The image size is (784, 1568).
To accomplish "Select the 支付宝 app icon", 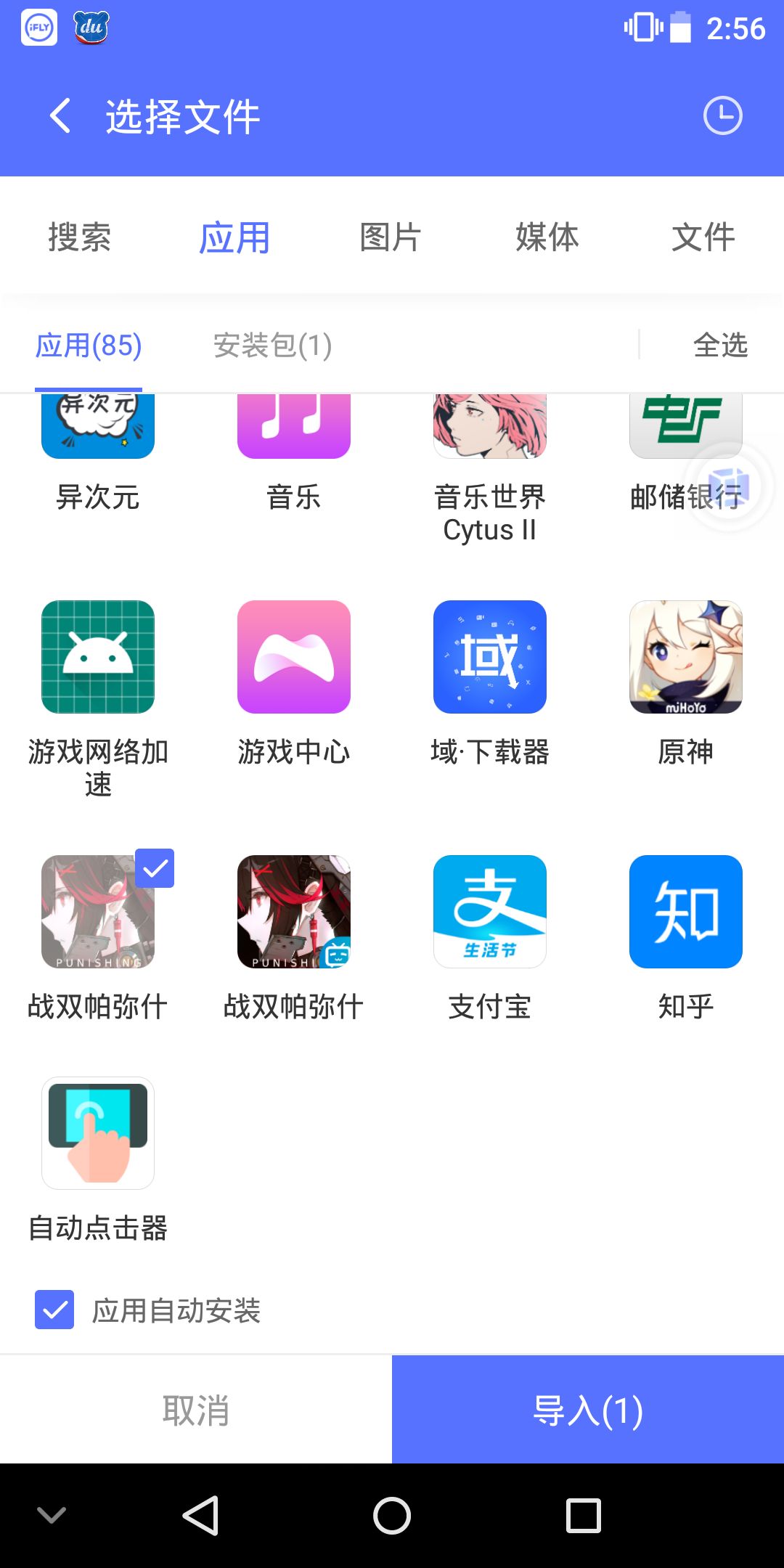I will [x=489, y=911].
